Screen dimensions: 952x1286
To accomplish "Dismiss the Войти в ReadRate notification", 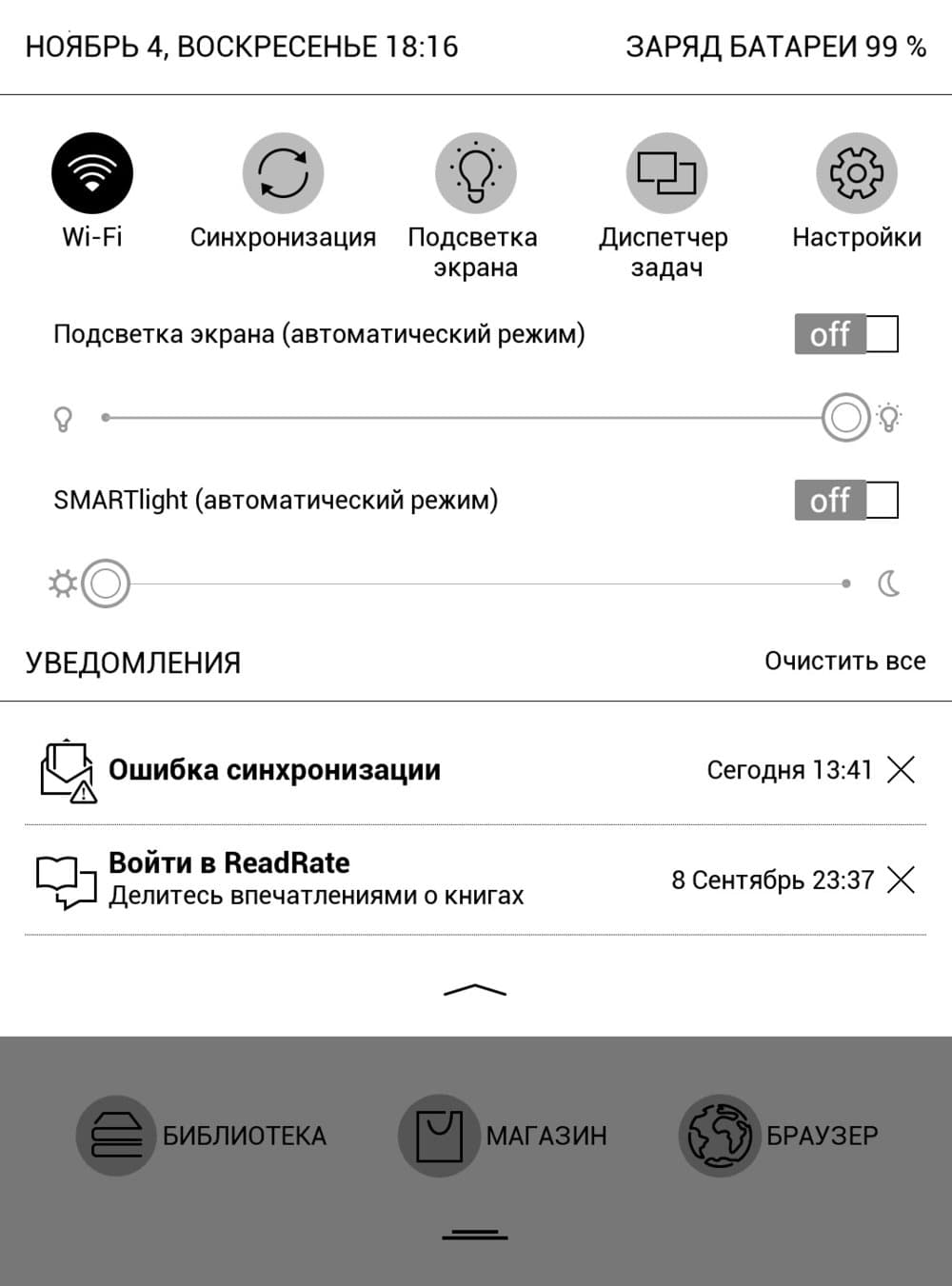I will tap(901, 880).
